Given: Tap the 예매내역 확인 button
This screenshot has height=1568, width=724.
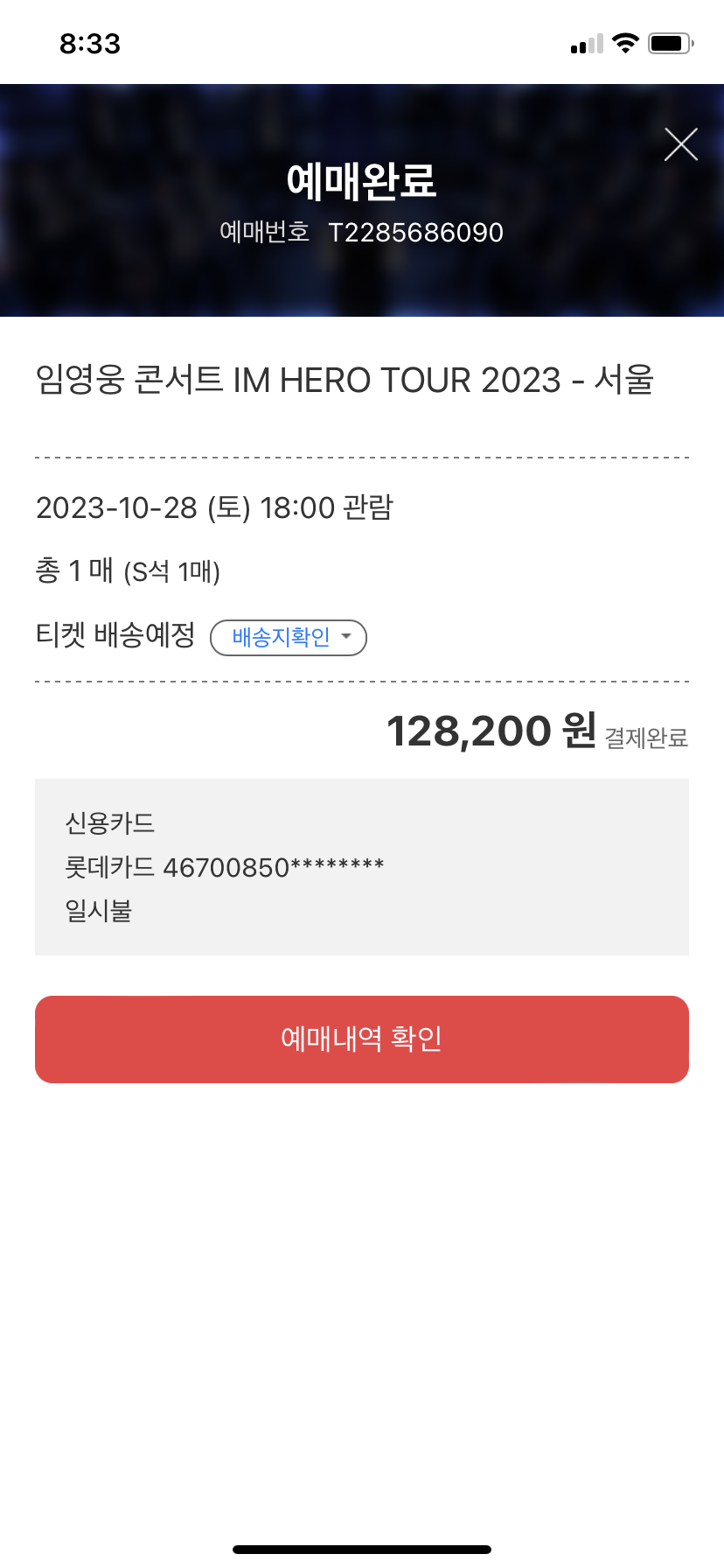Looking at the screenshot, I should [x=362, y=1039].
